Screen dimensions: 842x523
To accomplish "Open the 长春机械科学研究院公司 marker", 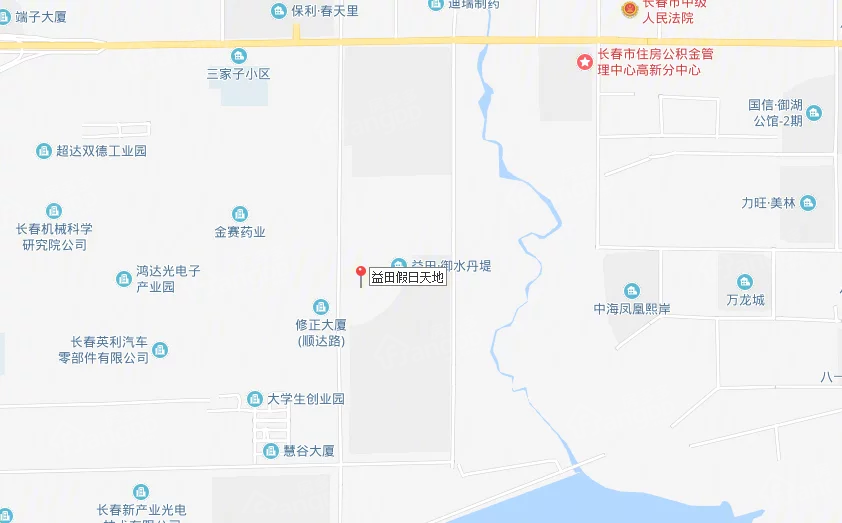I will click(x=54, y=211).
